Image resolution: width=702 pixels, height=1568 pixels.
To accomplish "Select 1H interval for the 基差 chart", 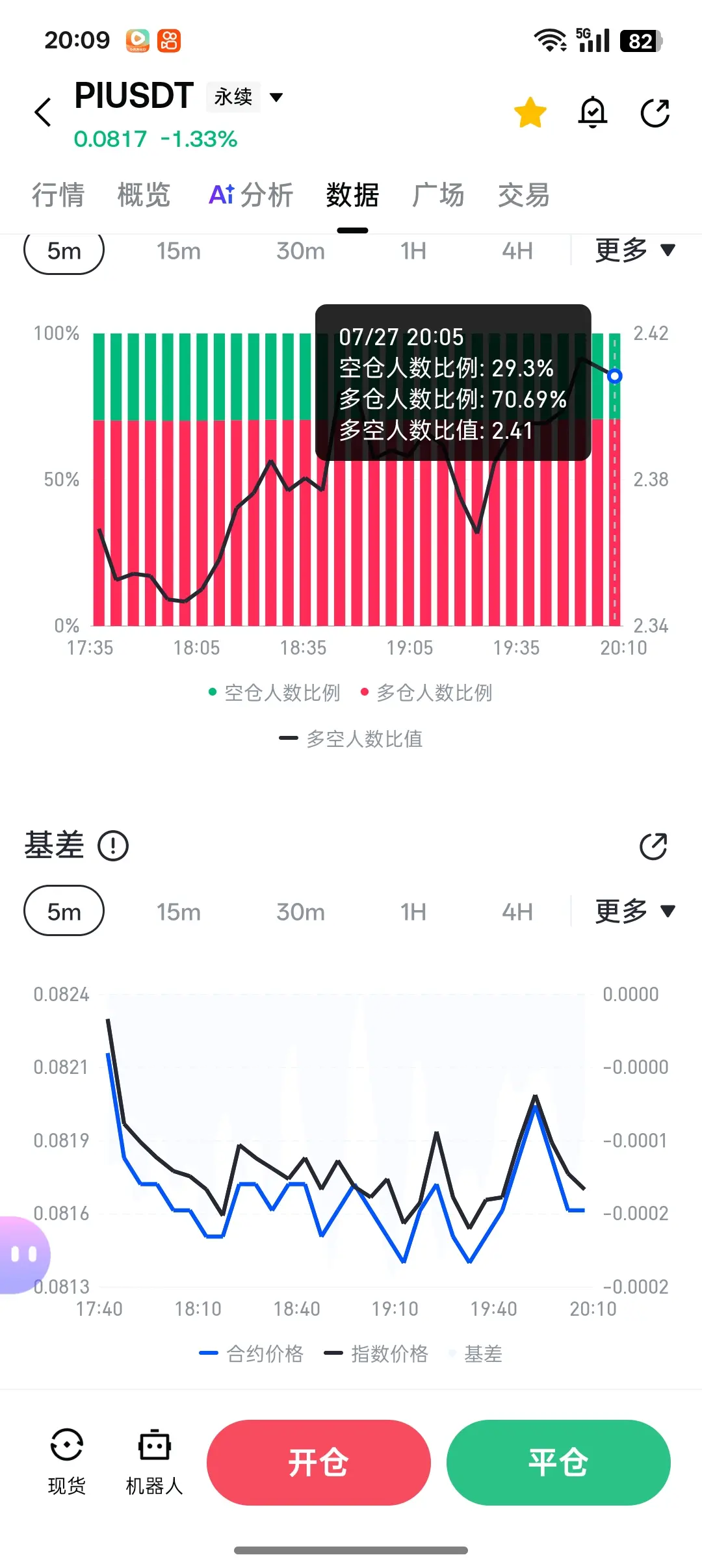I will [x=413, y=911].
